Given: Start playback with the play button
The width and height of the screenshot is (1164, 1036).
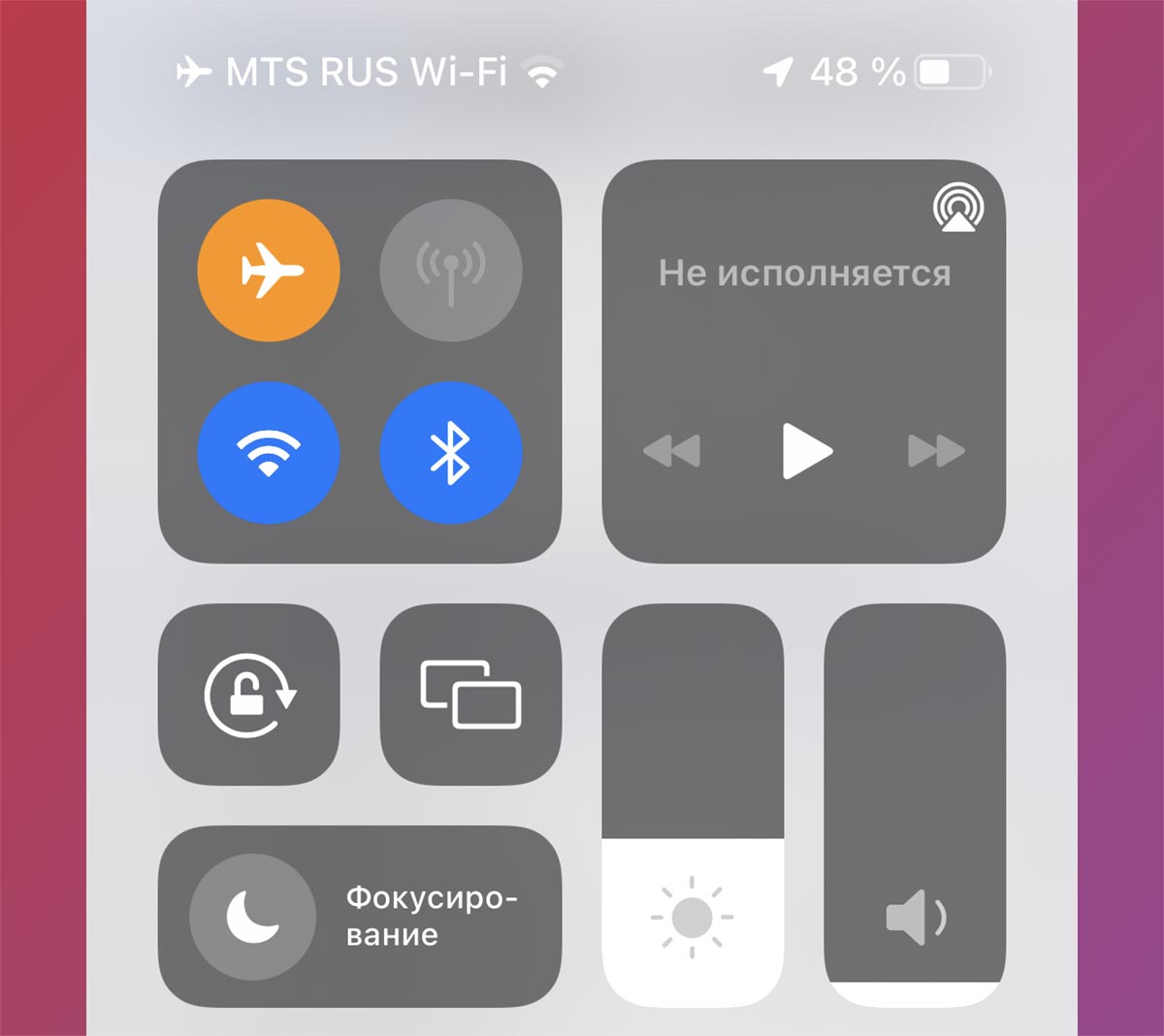Looking at the screenshot, I should tap(806, 451).
